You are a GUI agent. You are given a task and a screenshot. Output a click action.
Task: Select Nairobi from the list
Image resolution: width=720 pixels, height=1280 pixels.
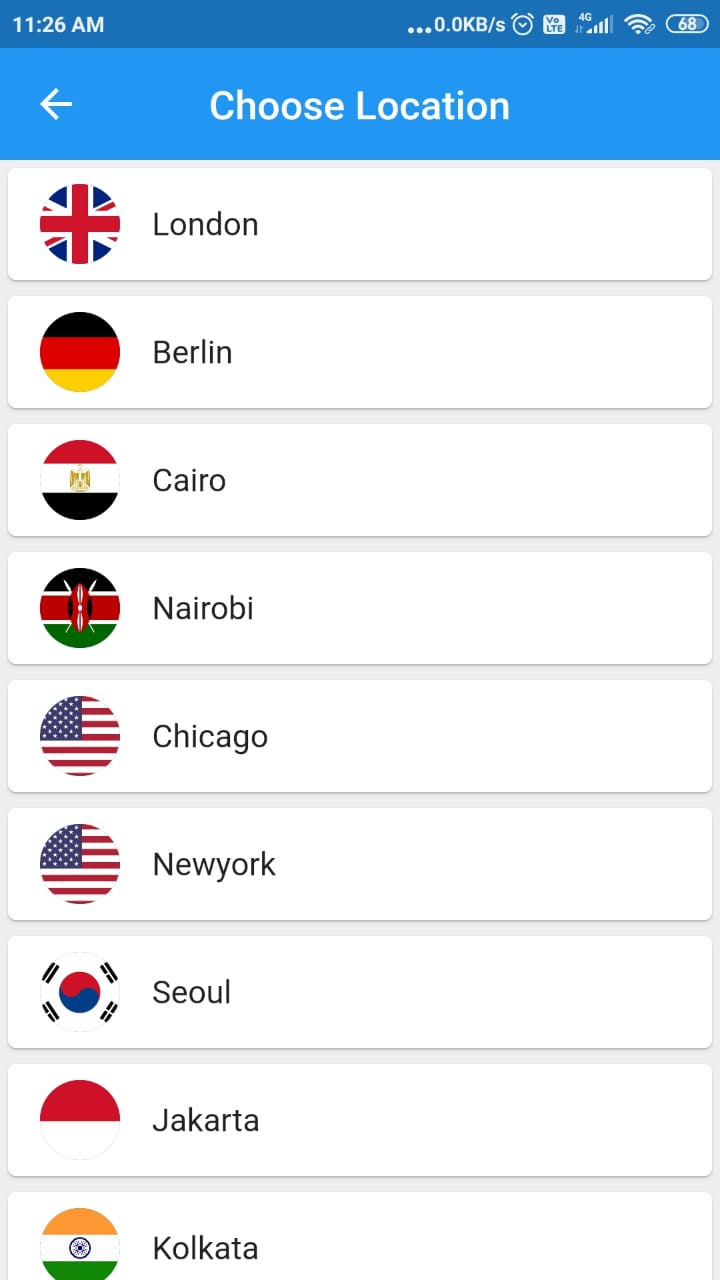[x=360, y=608]
